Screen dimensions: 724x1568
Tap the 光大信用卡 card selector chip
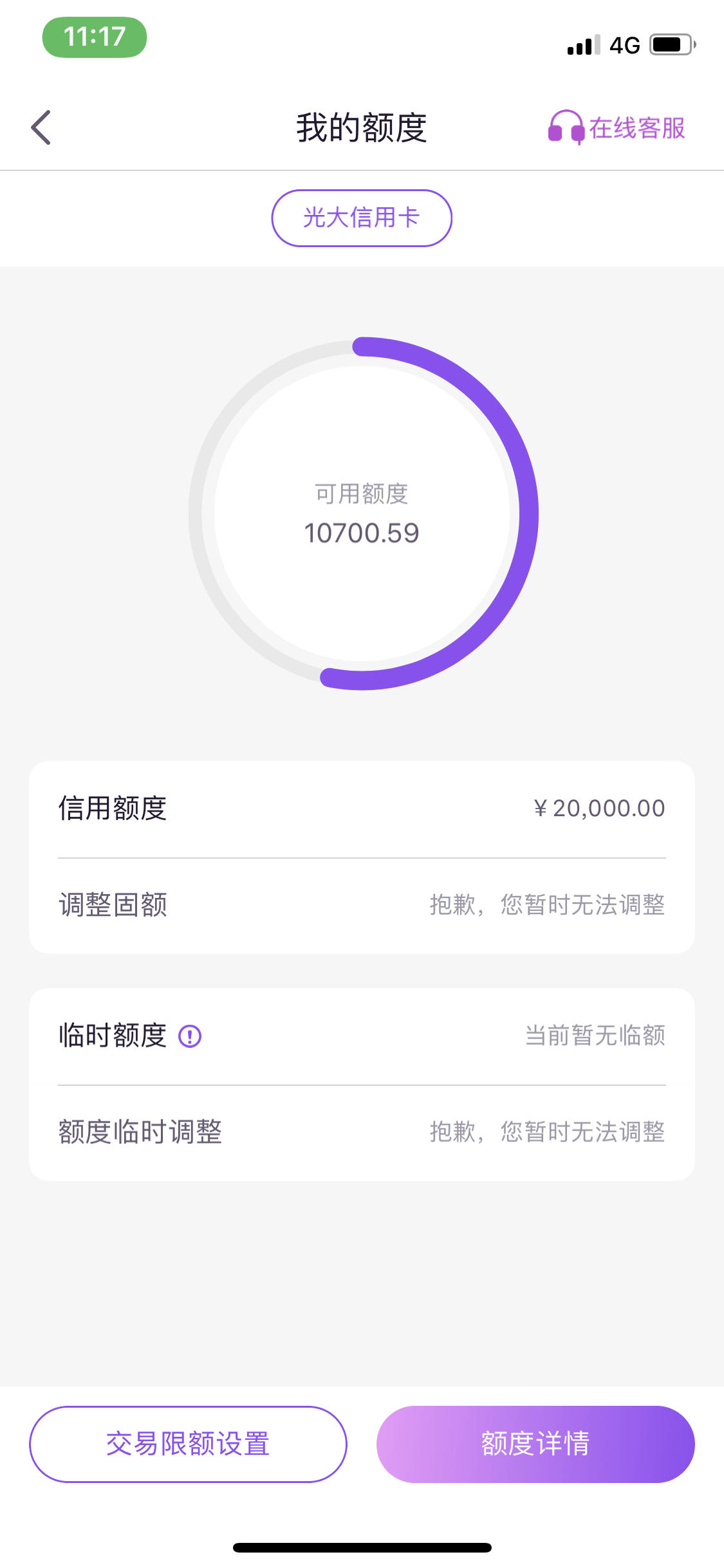[362, 218]
